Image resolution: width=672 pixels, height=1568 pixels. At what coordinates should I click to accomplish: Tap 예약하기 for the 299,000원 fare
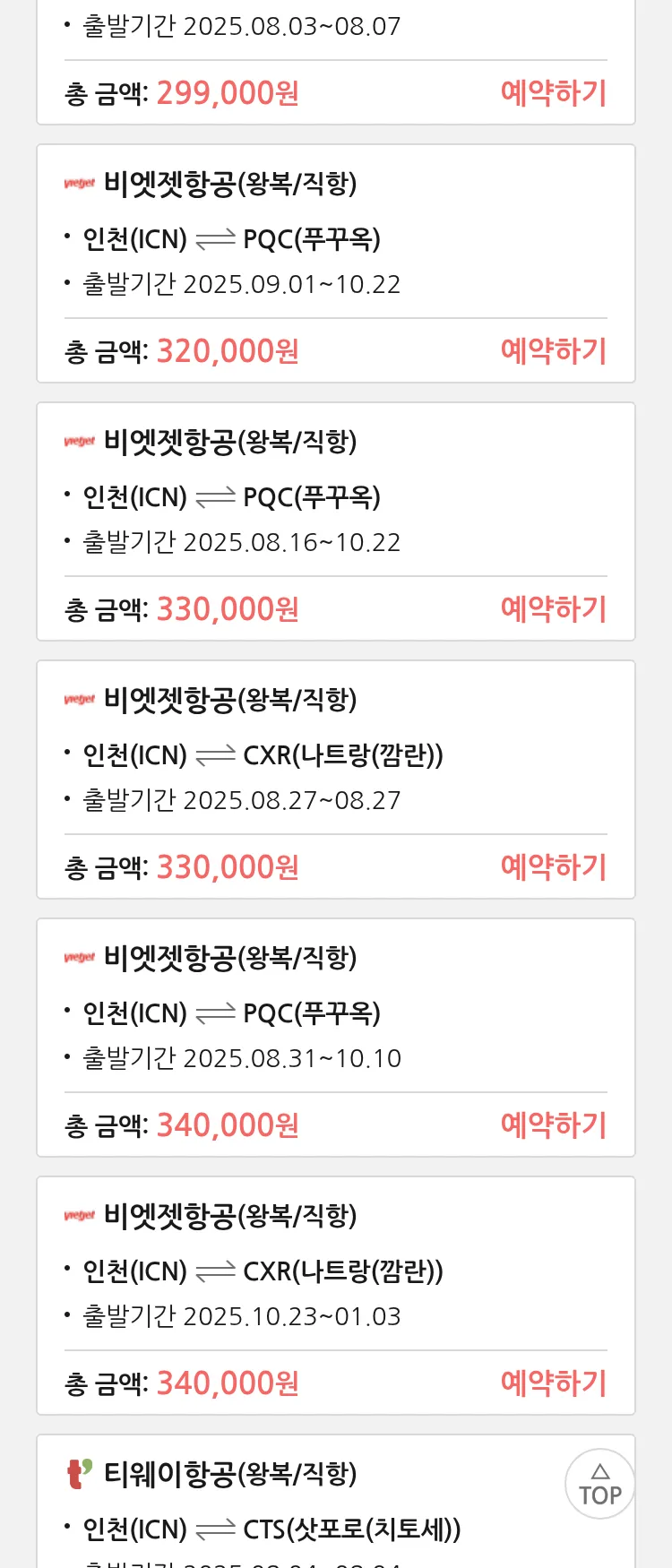553,93
